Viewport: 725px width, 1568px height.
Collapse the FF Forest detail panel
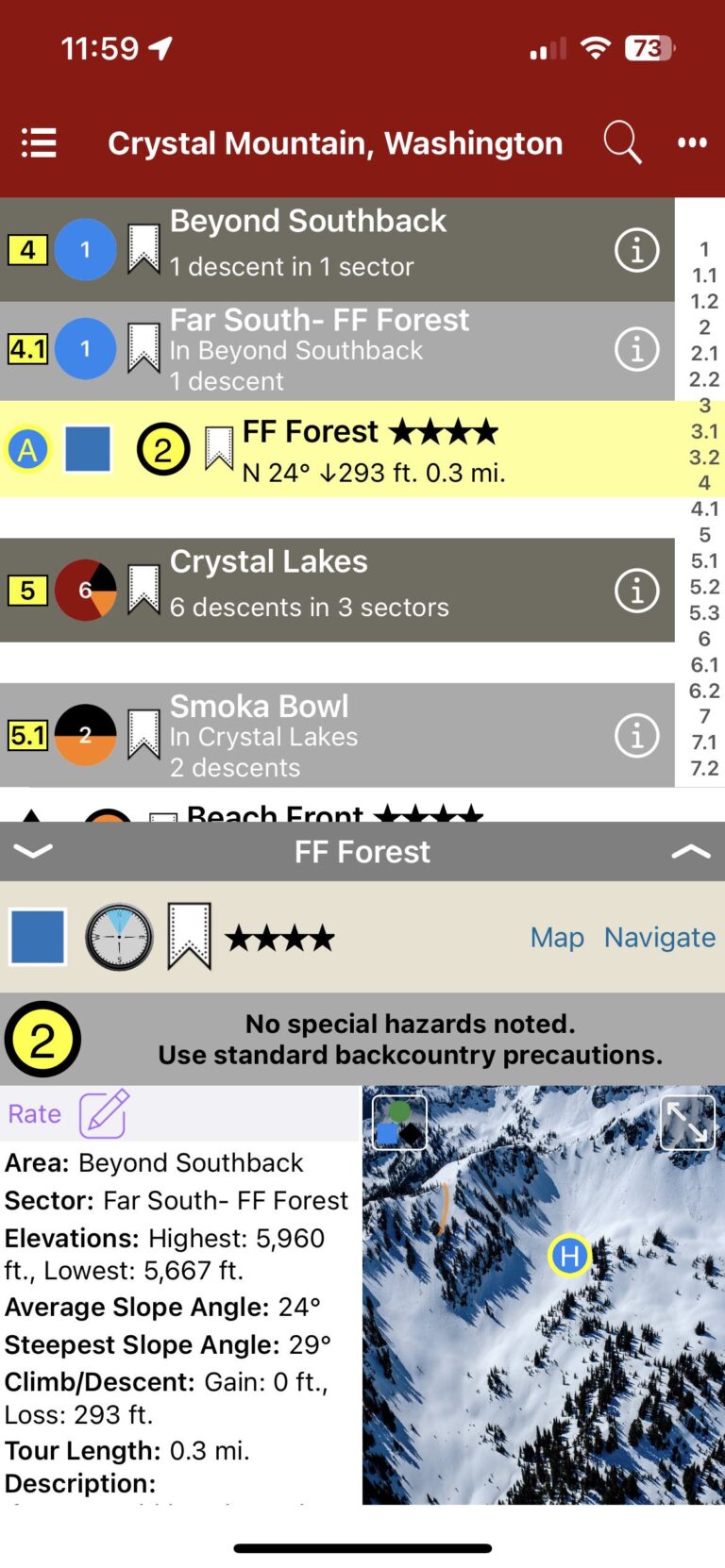click(33, 852)
